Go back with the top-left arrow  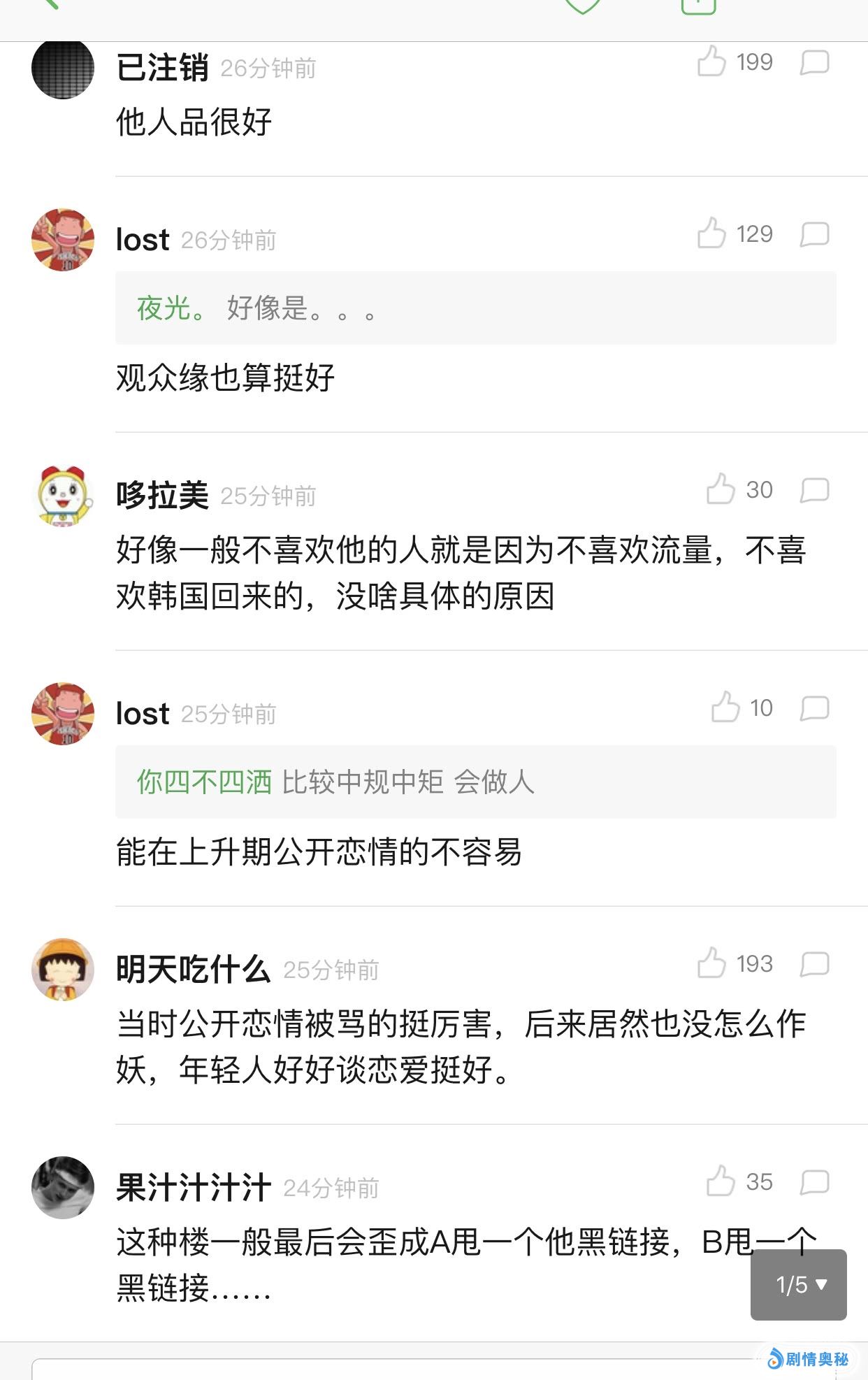(50, 4)
